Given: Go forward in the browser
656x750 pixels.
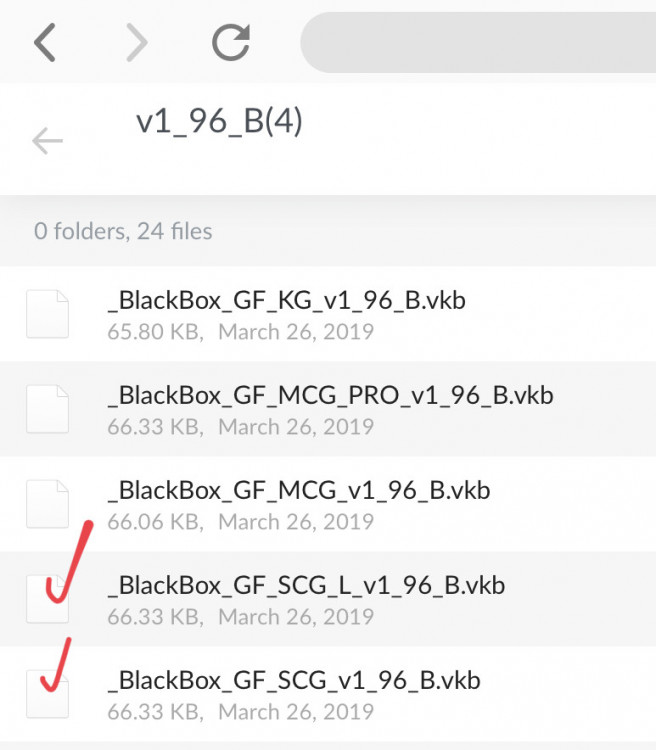Looking at the screenshot, I should click(136, 42).
